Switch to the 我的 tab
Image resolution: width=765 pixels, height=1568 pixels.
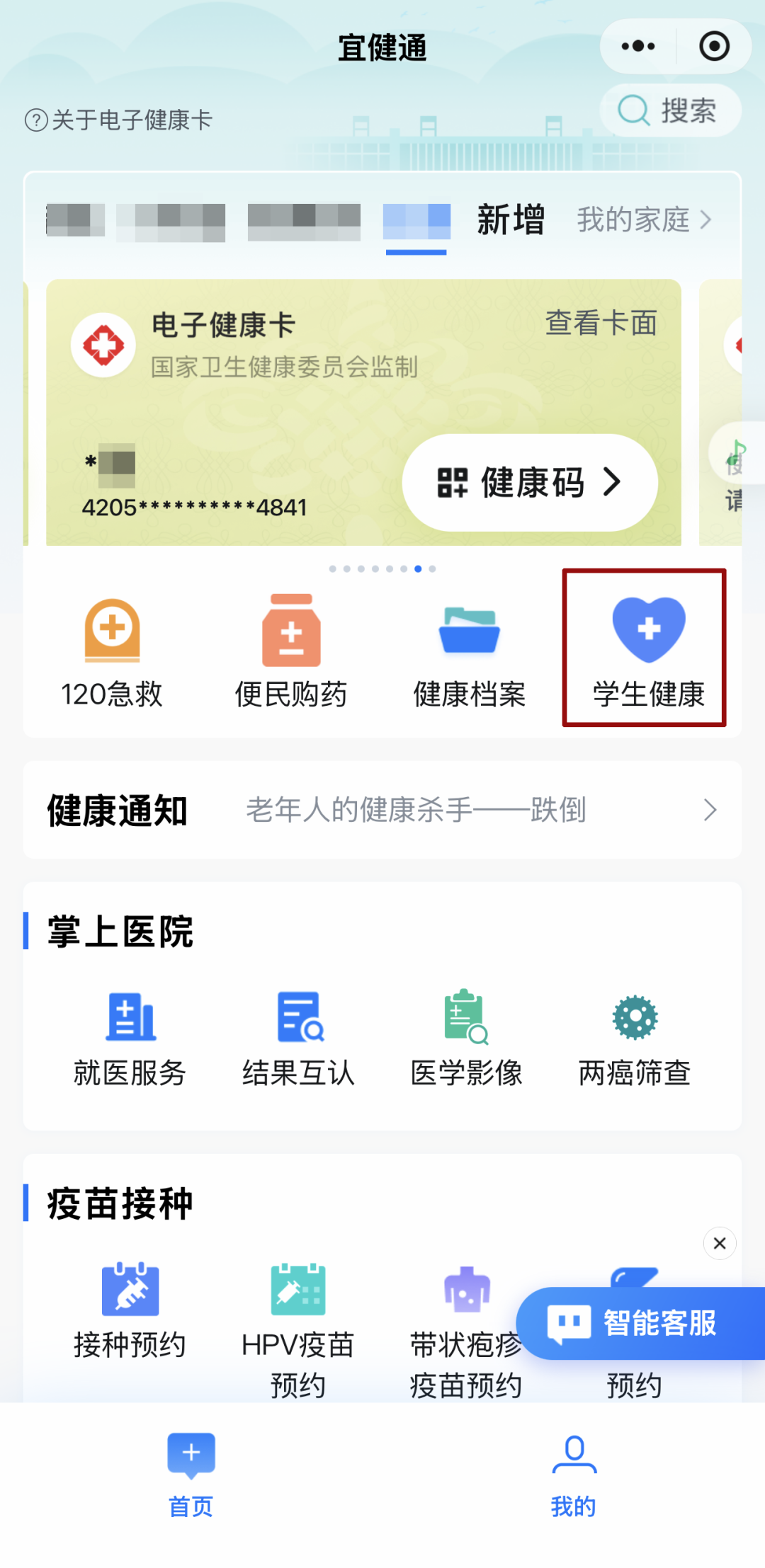coord(574,1475)
